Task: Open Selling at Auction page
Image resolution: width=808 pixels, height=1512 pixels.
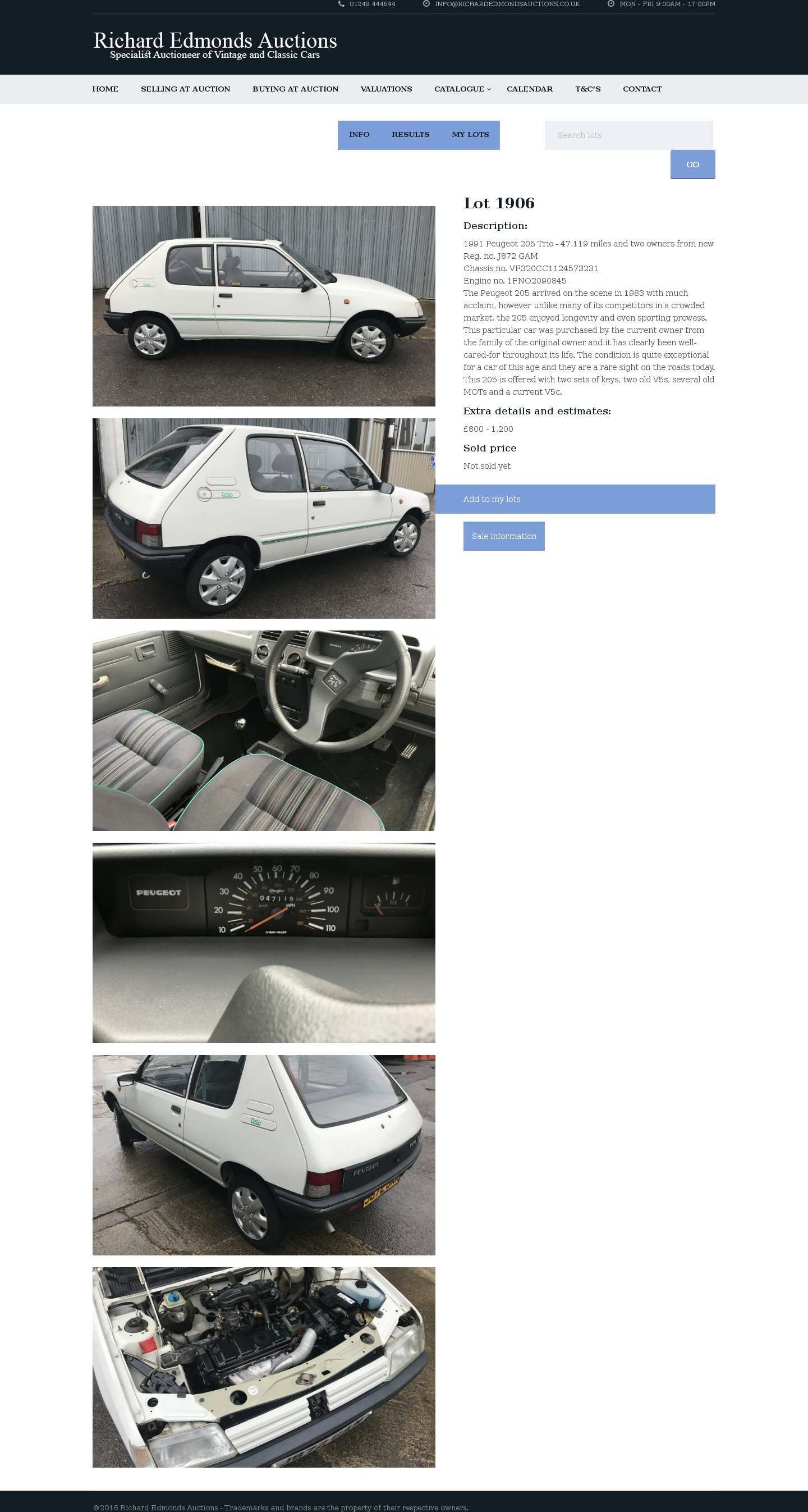Action: 185,89
